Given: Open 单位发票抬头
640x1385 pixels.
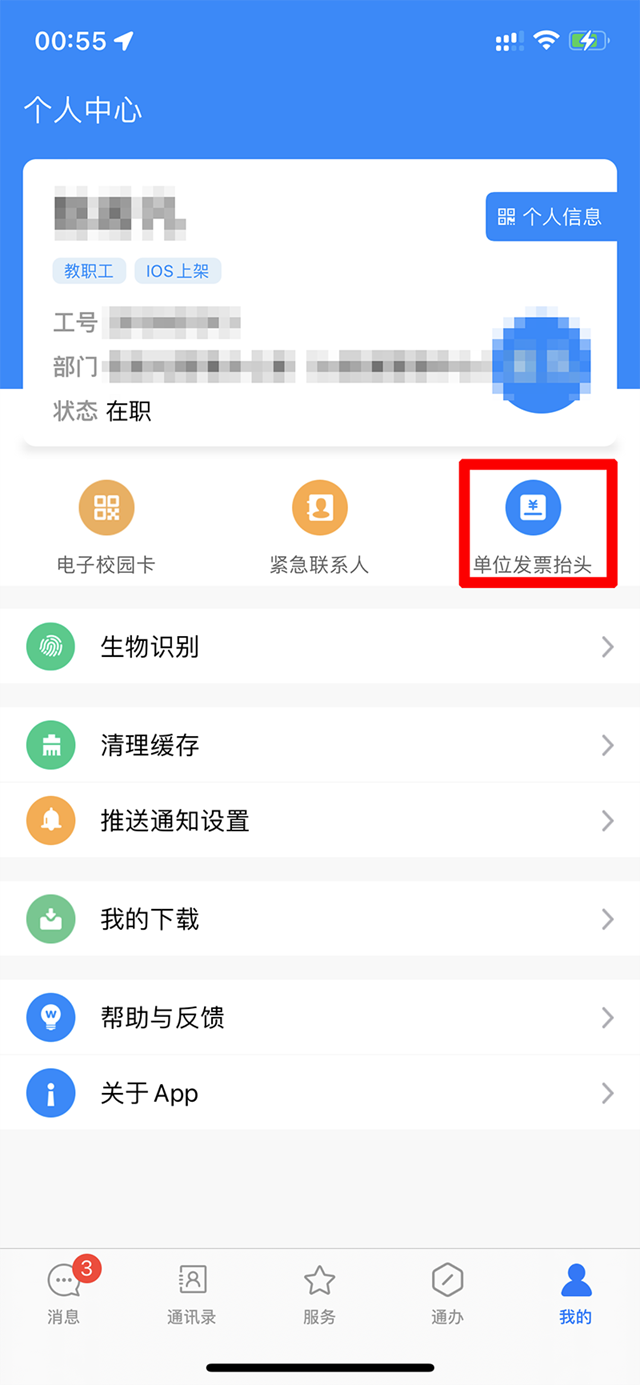Looking at the screenshot, I should coord(533,525).
